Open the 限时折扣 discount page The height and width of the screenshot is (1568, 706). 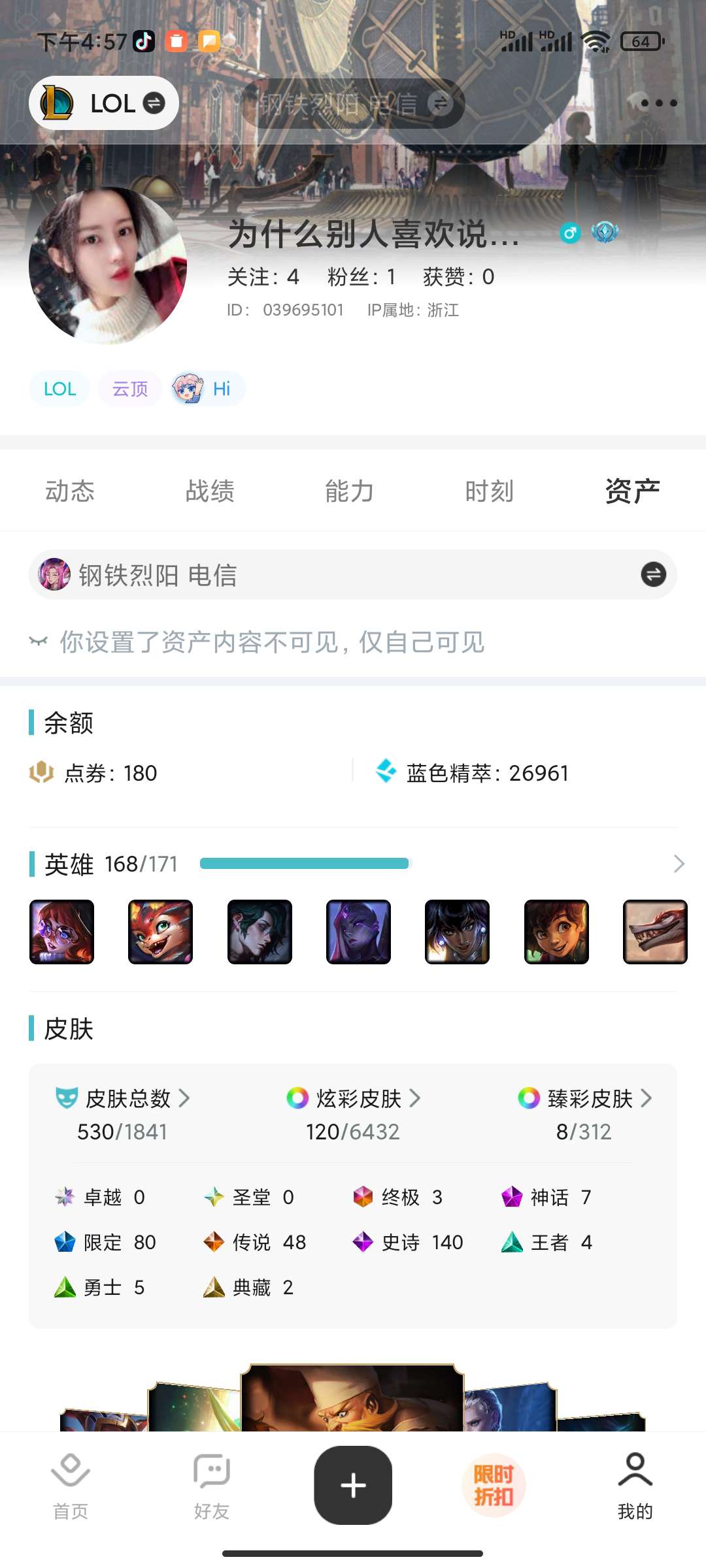[494, 1484]
